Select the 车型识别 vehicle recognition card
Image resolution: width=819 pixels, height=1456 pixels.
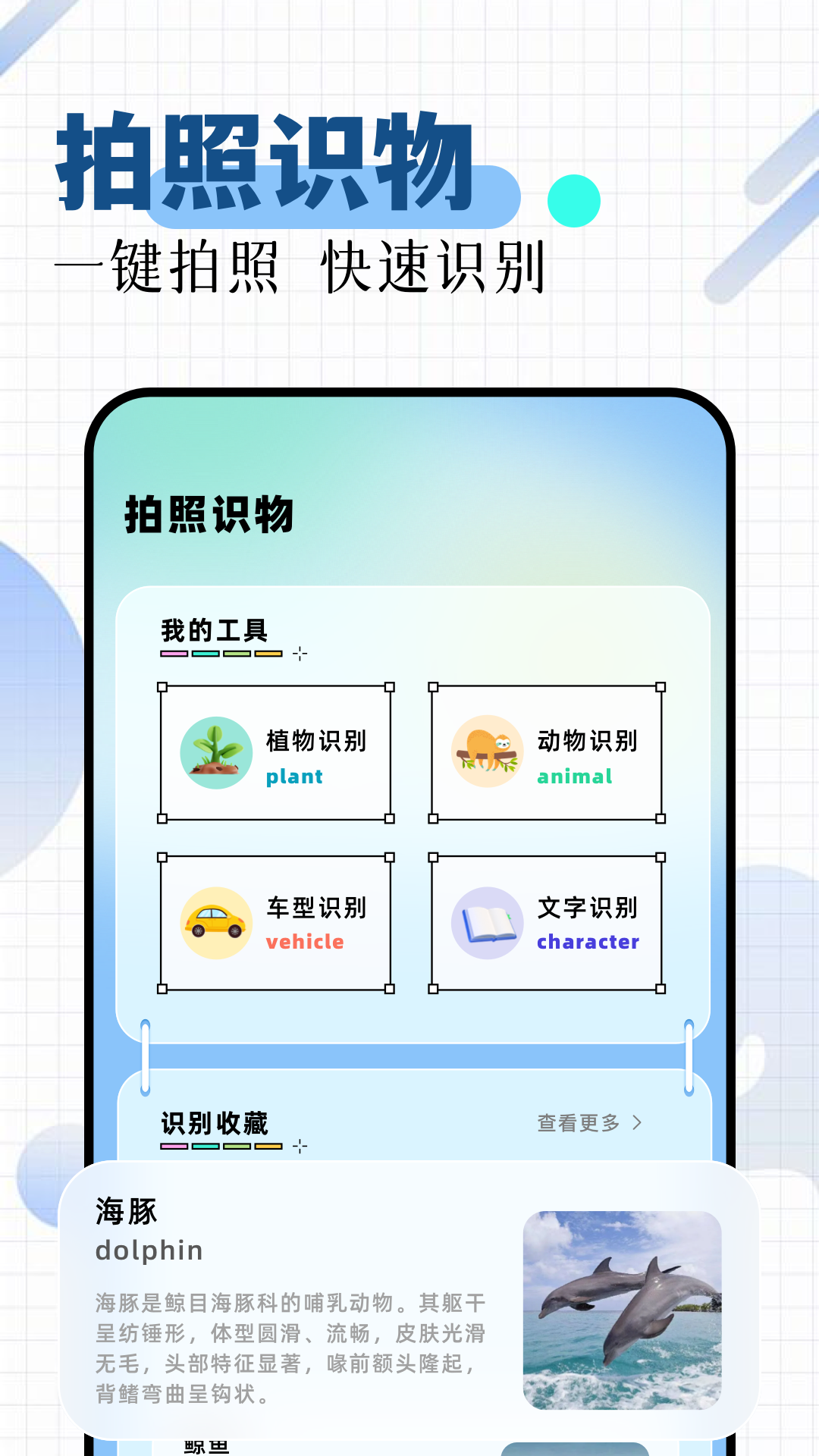(x=275, y=920)
